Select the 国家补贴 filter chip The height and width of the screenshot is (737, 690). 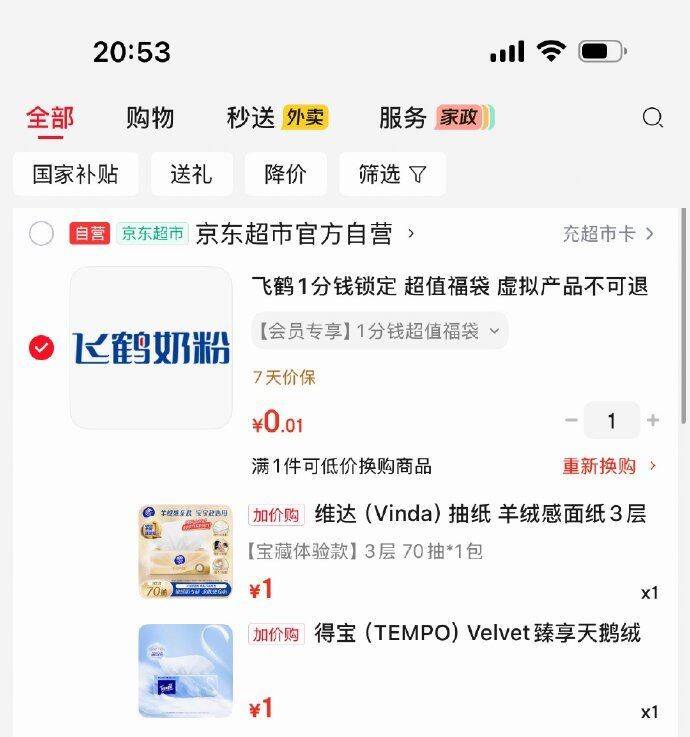pyautogui.click(x=75, y=174)
